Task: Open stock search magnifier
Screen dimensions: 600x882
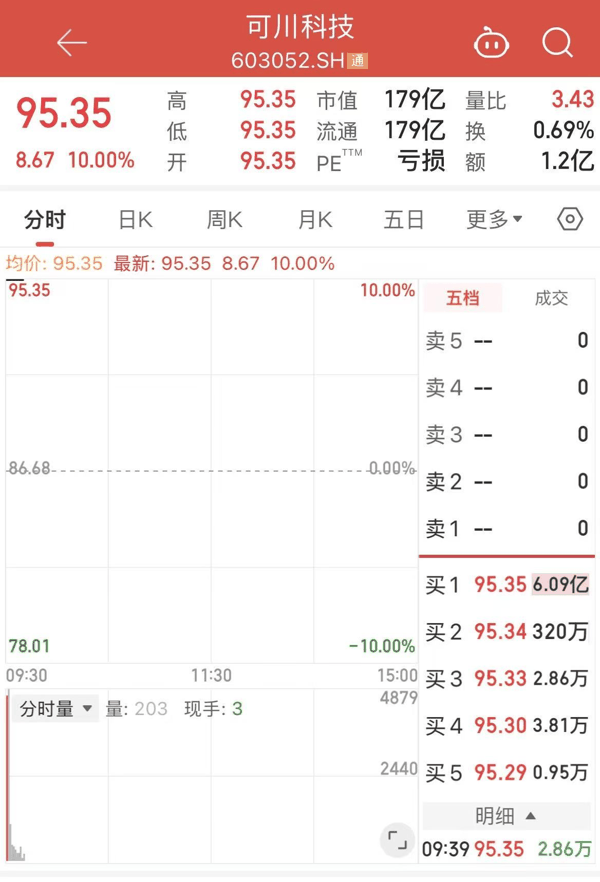Action: pyautogui.click(x=557, y=43)
